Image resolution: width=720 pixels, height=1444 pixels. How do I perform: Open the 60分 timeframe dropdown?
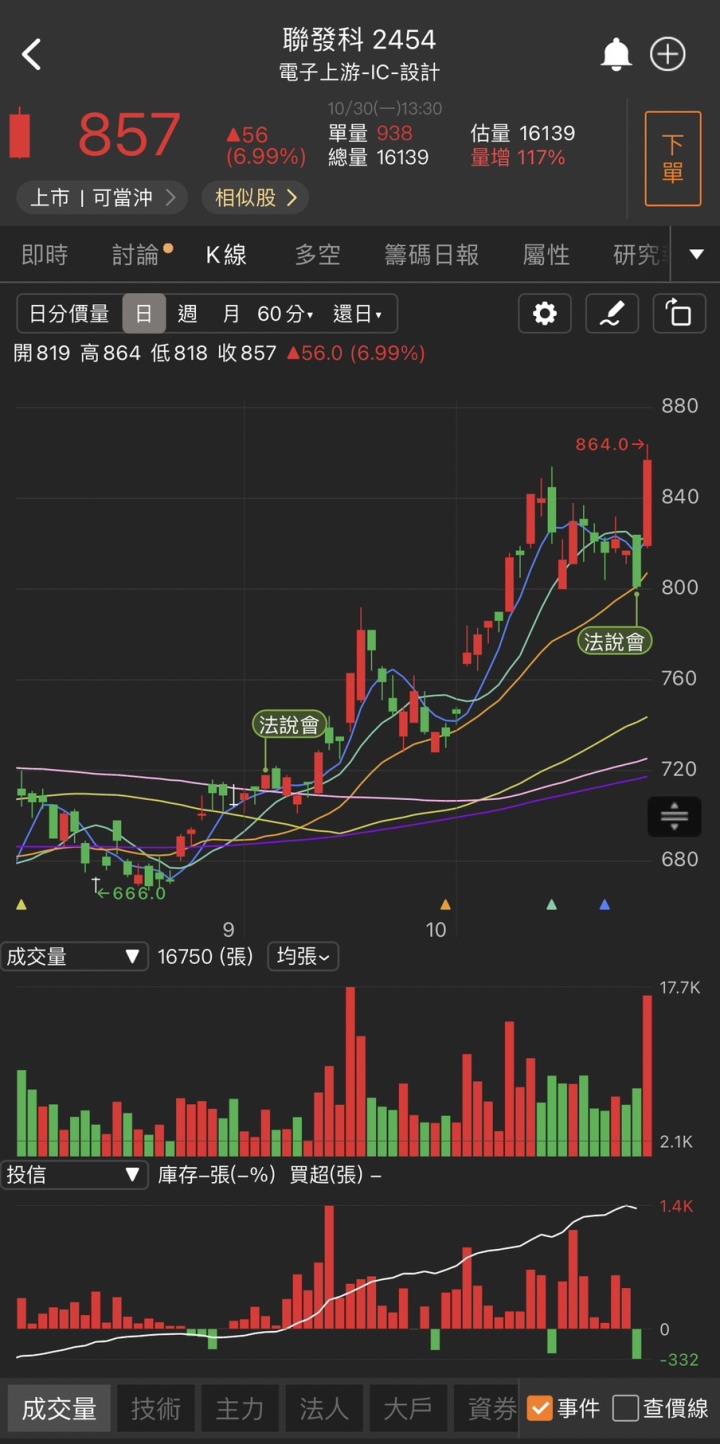coord(287,313)
